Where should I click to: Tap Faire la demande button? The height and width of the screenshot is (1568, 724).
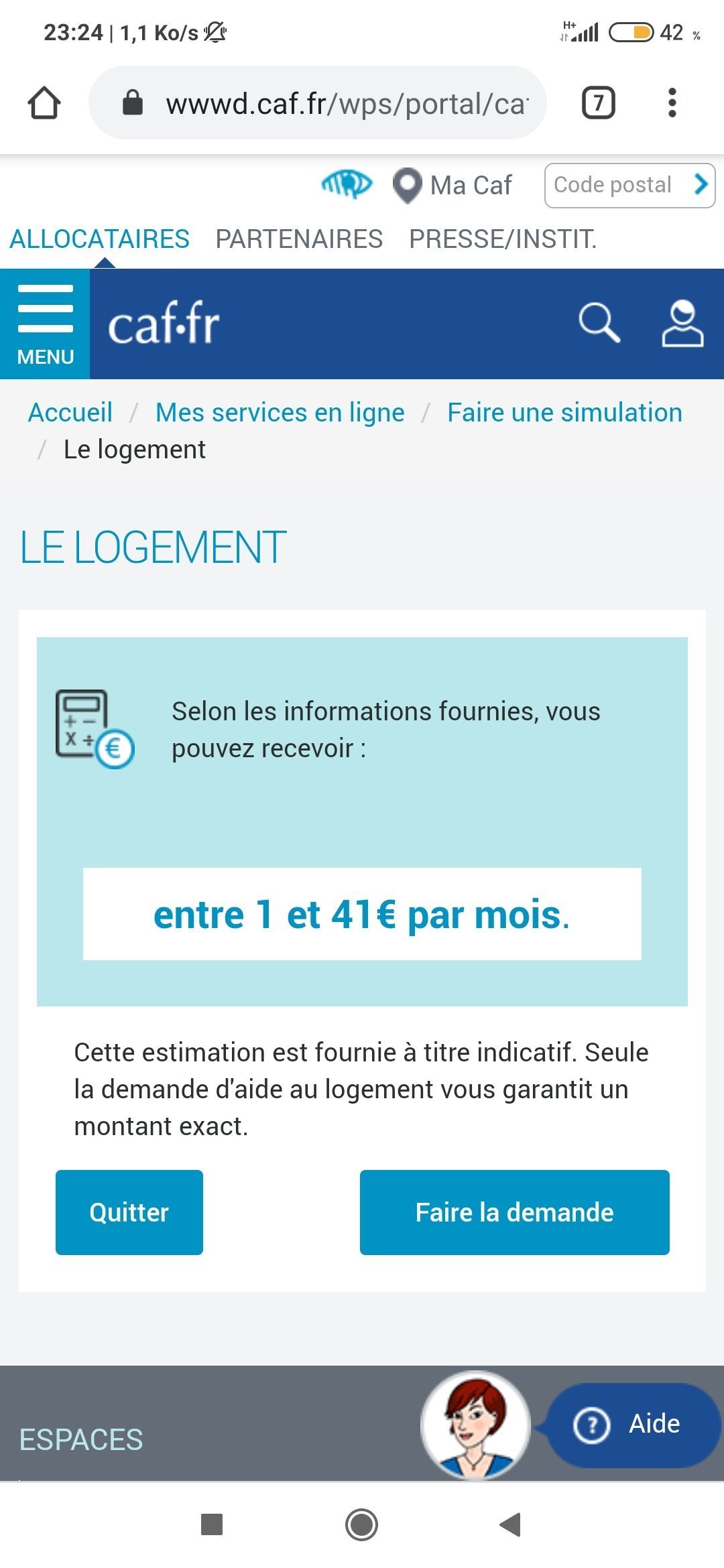pos(514,1212)
